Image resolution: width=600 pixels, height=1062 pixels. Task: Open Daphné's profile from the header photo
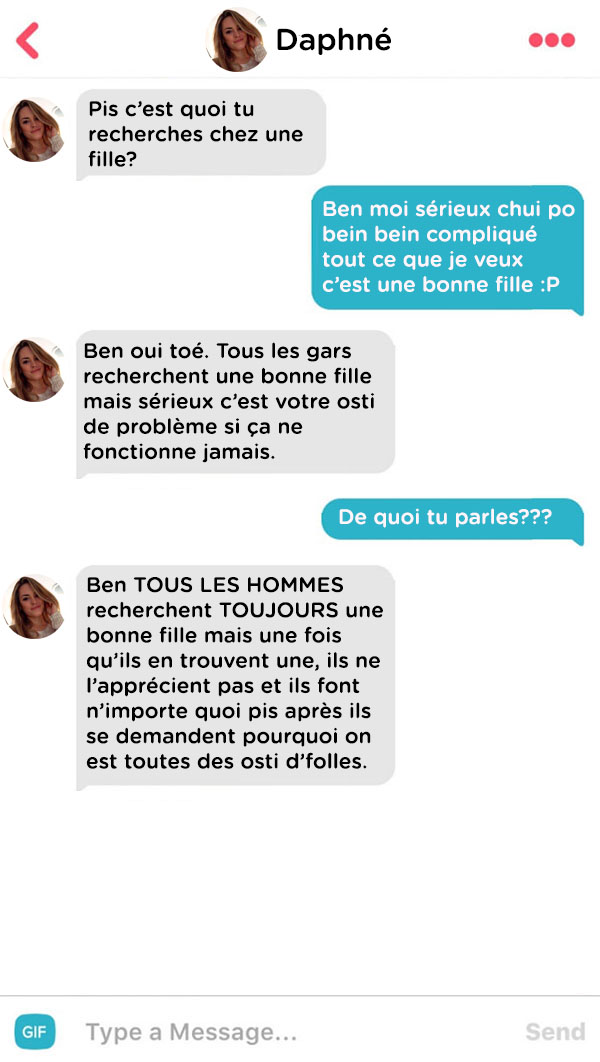pos(236,40)
